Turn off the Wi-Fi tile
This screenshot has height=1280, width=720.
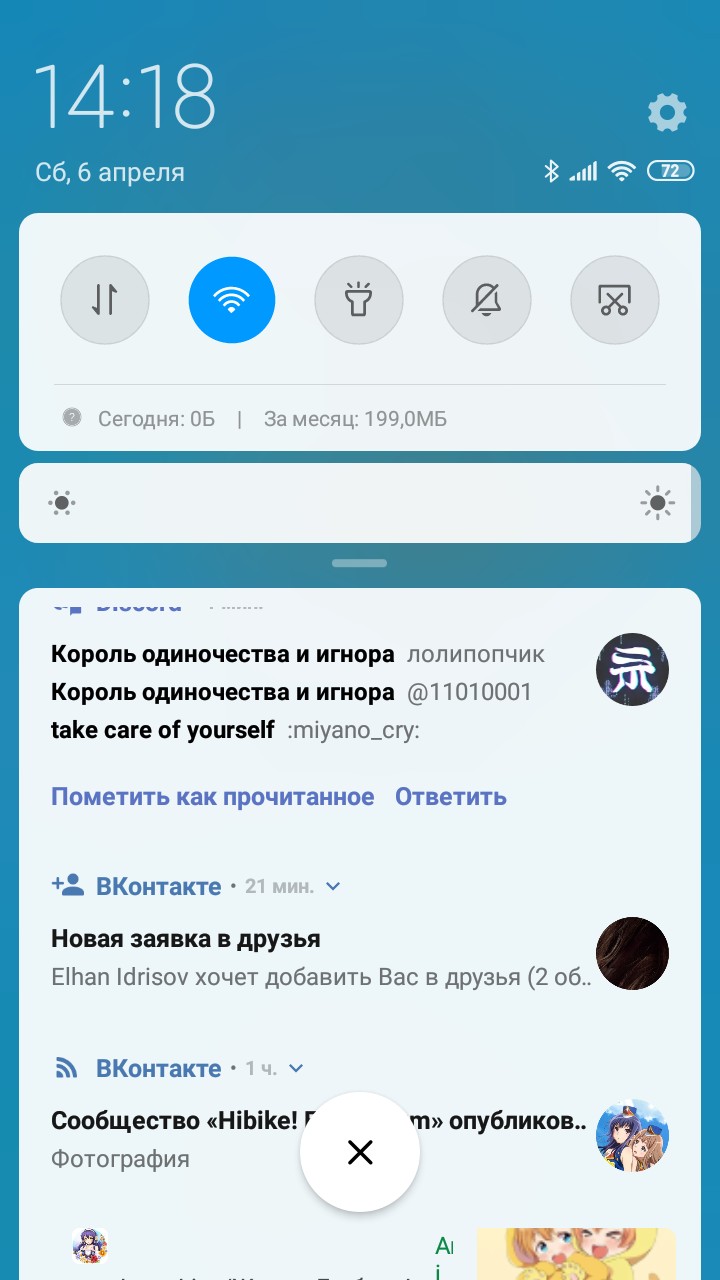[x=232, y=300]
